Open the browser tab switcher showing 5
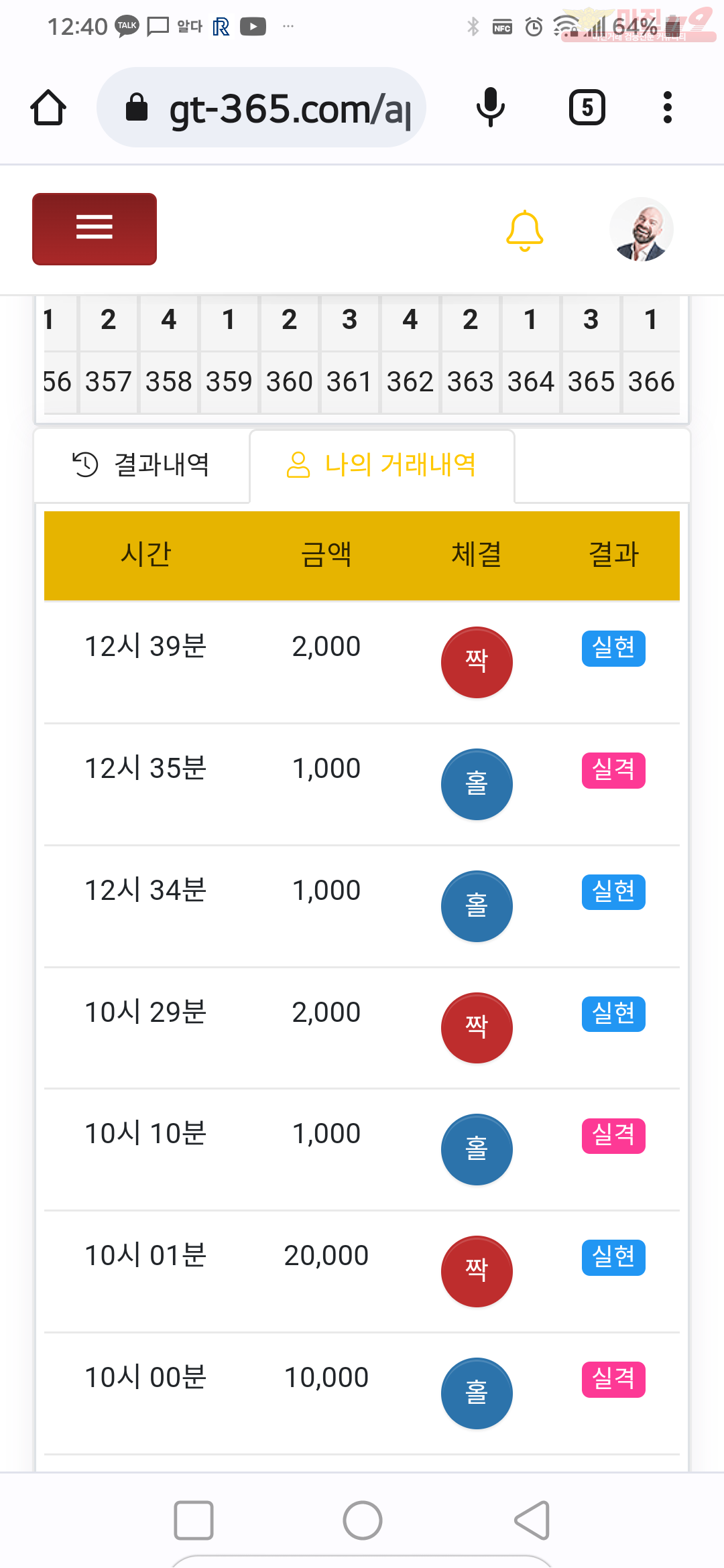The image size is (724, 1568). click(587, 107)
